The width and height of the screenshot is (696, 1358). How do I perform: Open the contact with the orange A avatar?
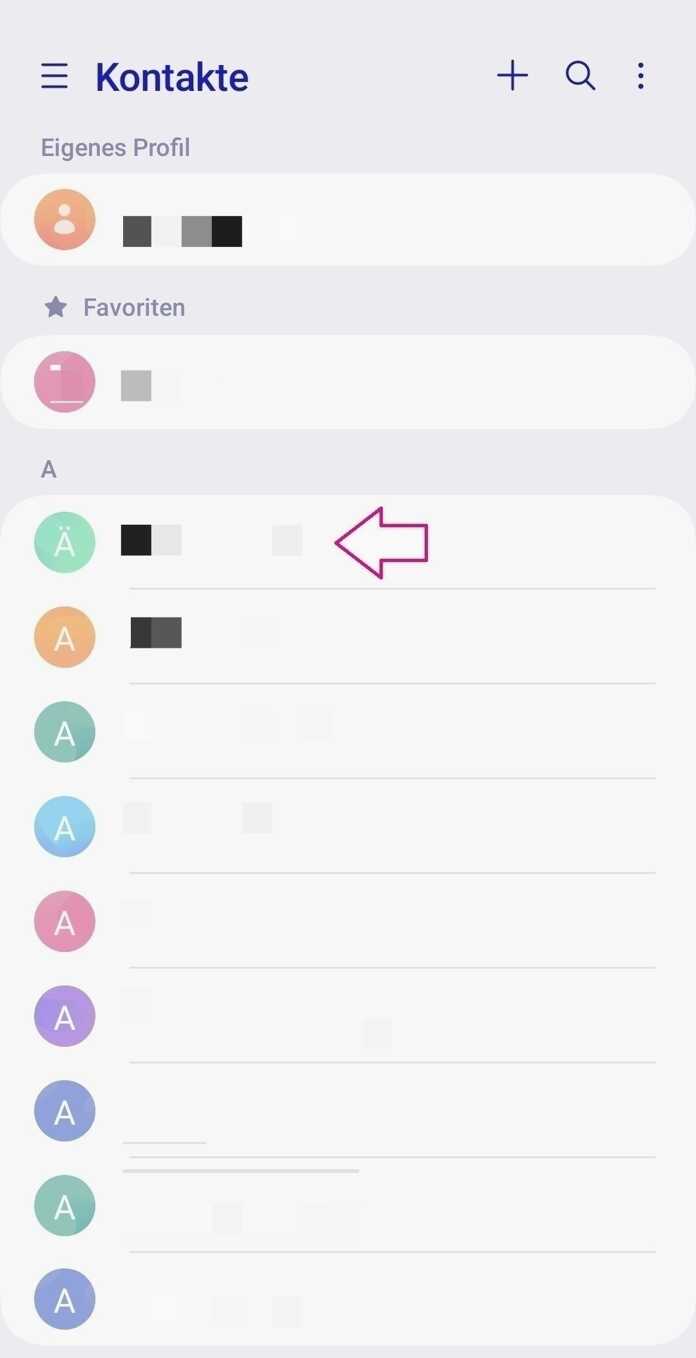[x=348, y=637]
